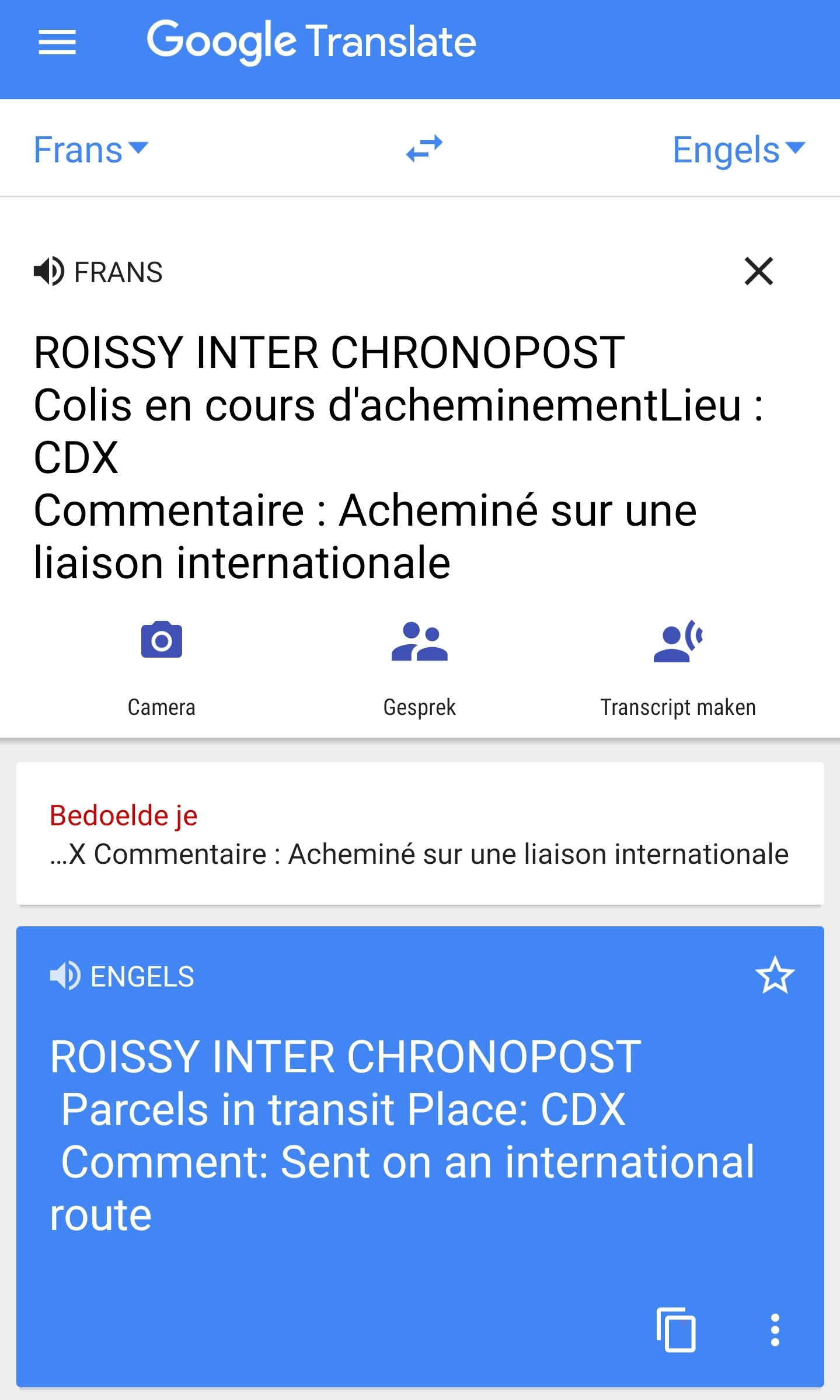Copy the English translation
The width and height of the screenshot is (840, 1400).
pyautogui.click(x=676, y=1329)
